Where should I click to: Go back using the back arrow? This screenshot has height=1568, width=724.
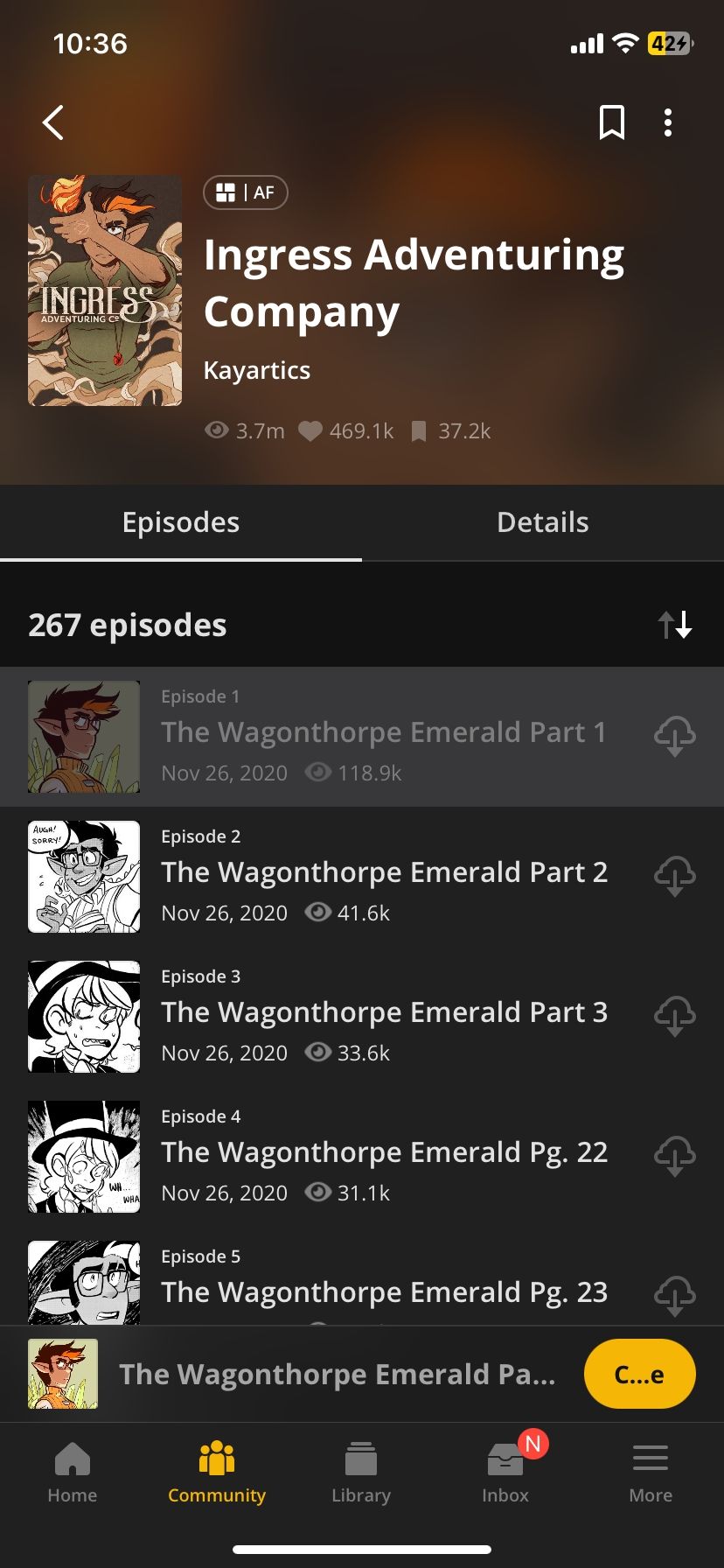coord(53,122)
